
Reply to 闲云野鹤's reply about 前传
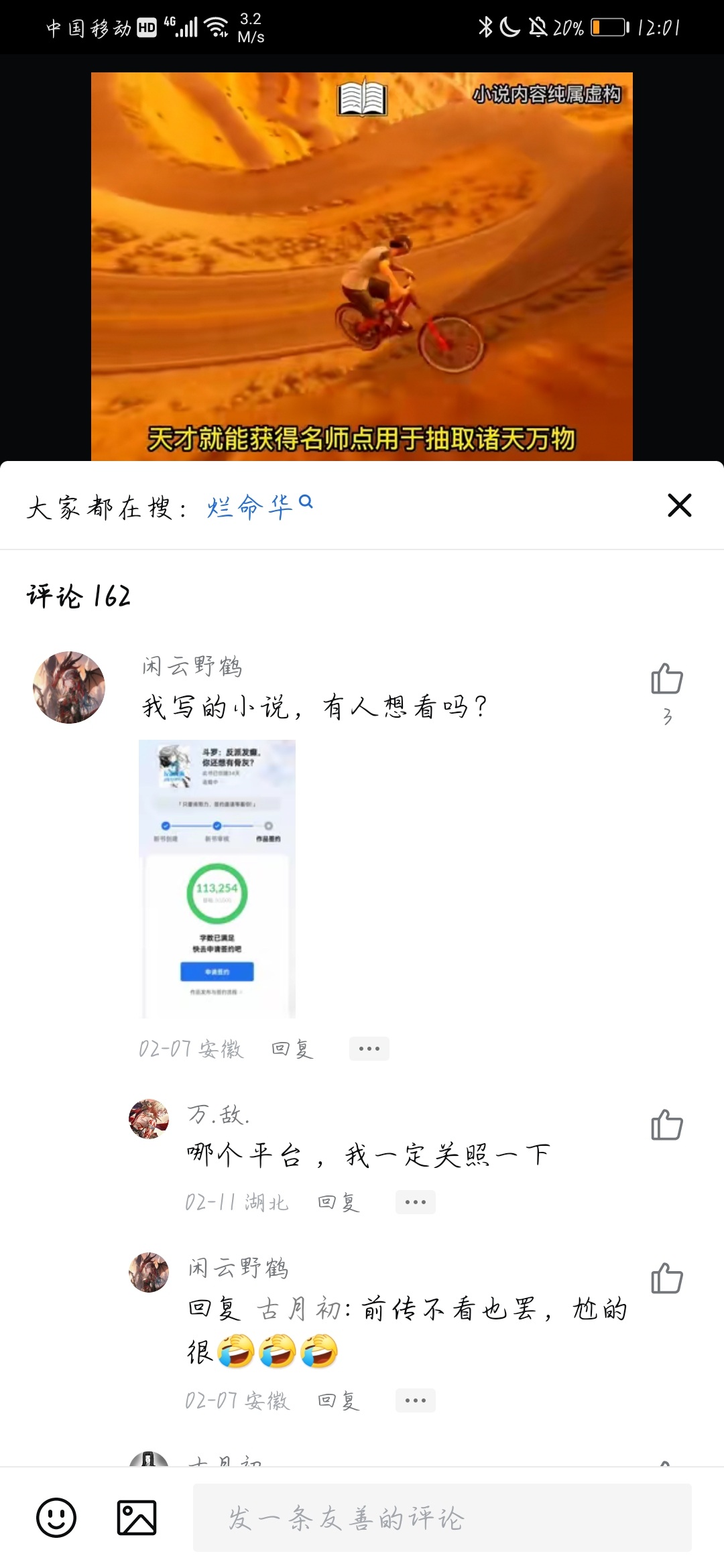(x=339, y=1400)
